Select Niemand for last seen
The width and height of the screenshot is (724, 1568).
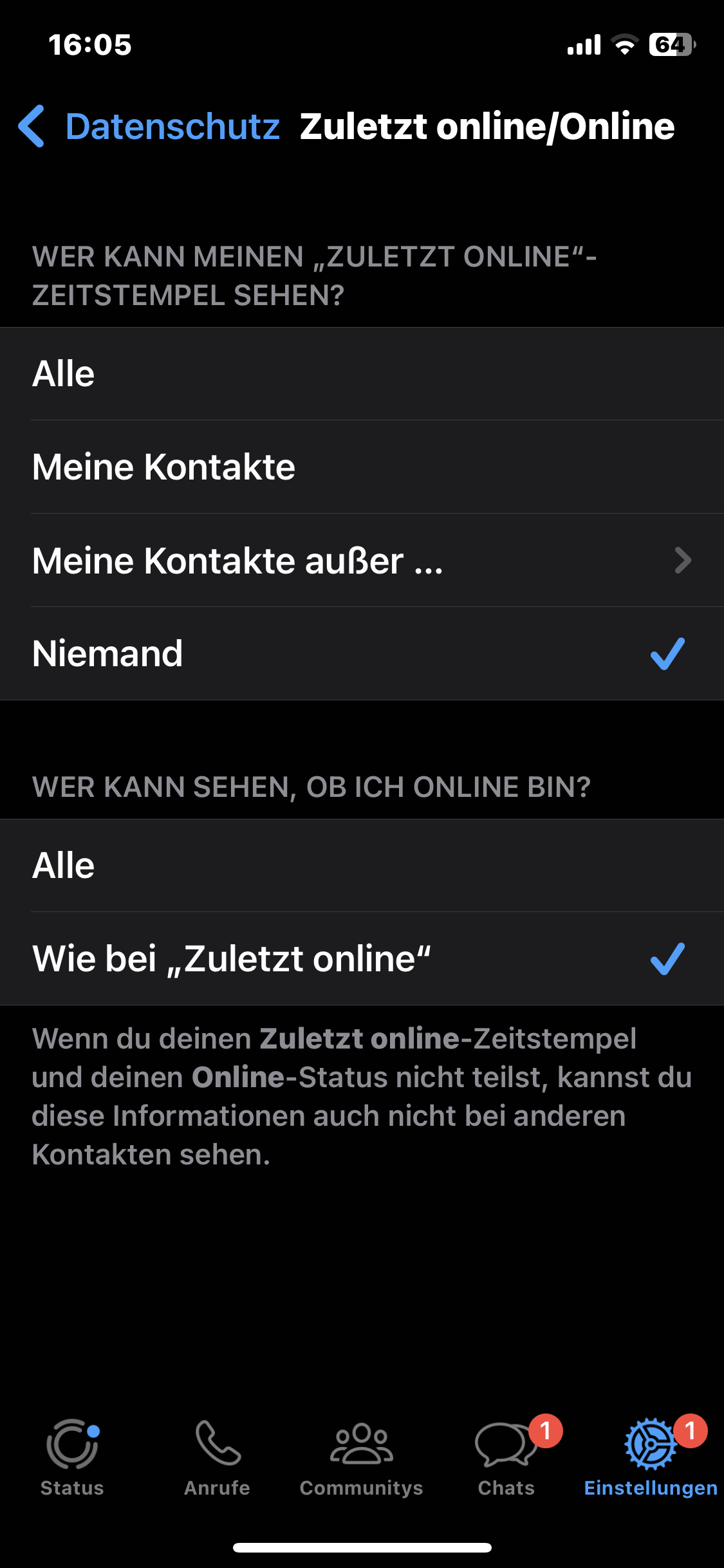pyautogui.click(x=362, y=653)
